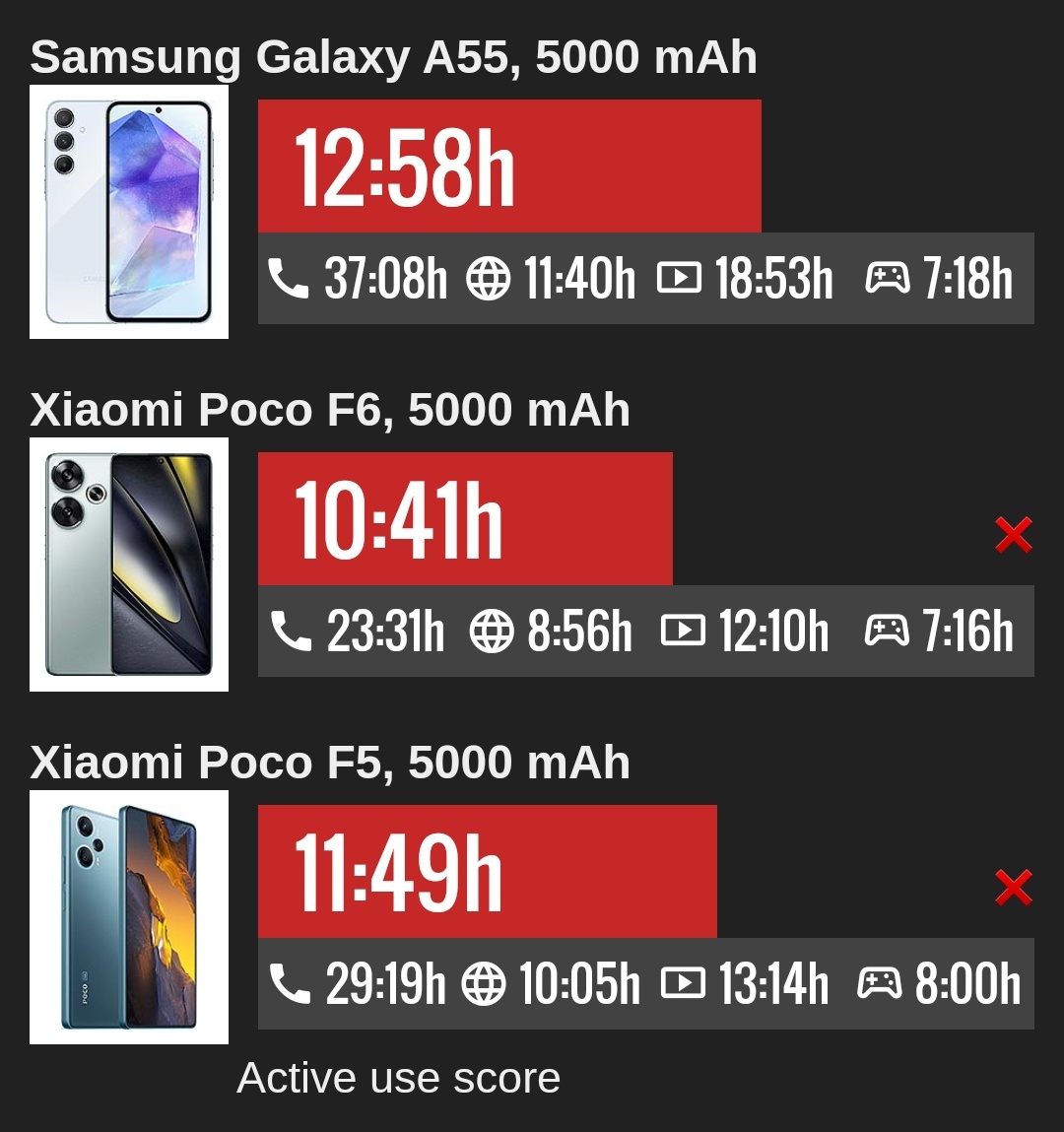Open the Xiaomi Poco F6 phone image
This screenshot has width=1064, height=1132.
tap(129, 565)
